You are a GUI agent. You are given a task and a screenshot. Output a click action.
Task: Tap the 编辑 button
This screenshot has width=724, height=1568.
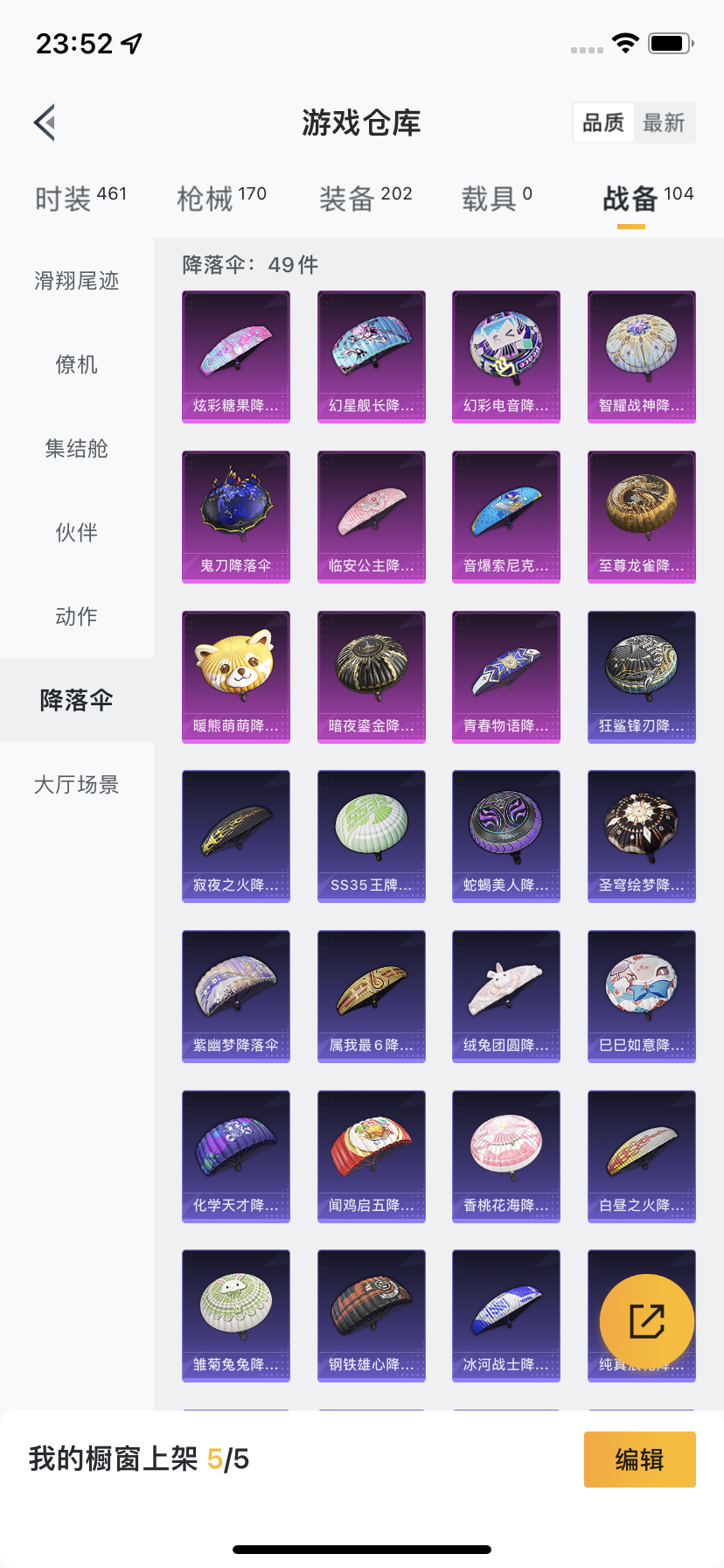click(x=639, y=1459)
